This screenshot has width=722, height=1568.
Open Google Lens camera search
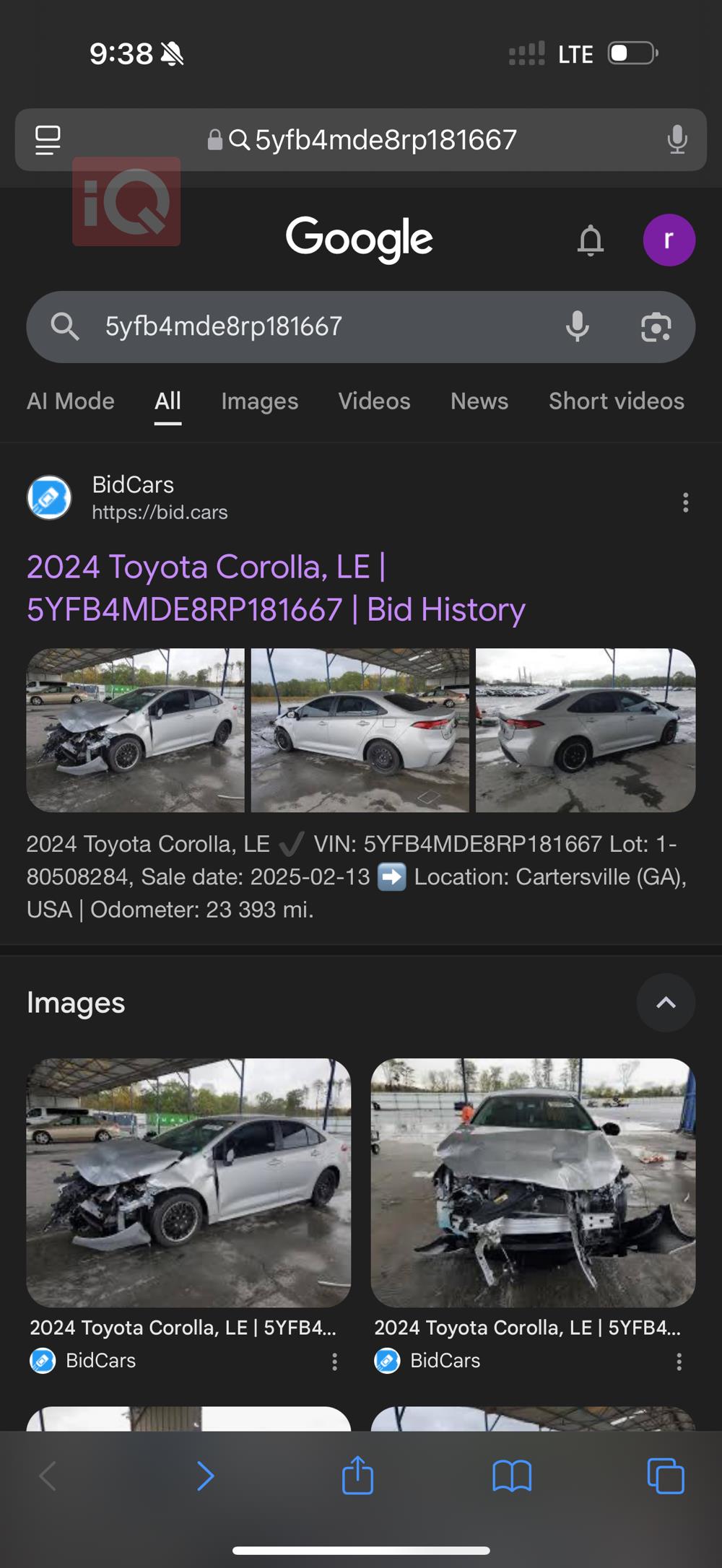656,327
